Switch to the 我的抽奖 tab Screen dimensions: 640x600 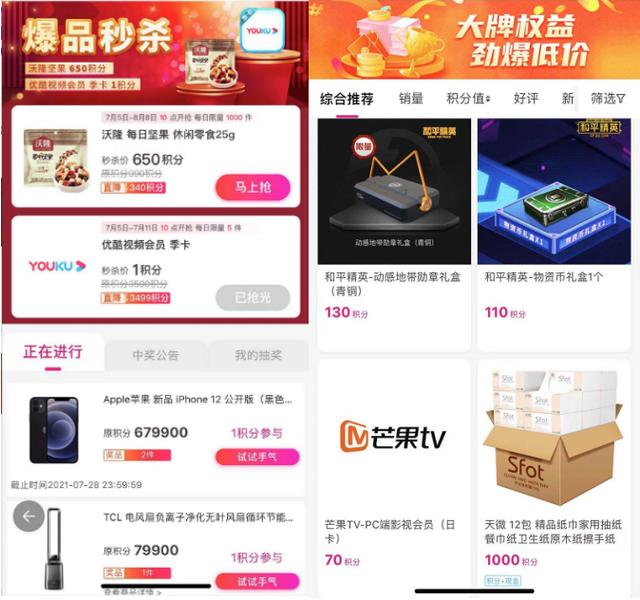point(258,355)
